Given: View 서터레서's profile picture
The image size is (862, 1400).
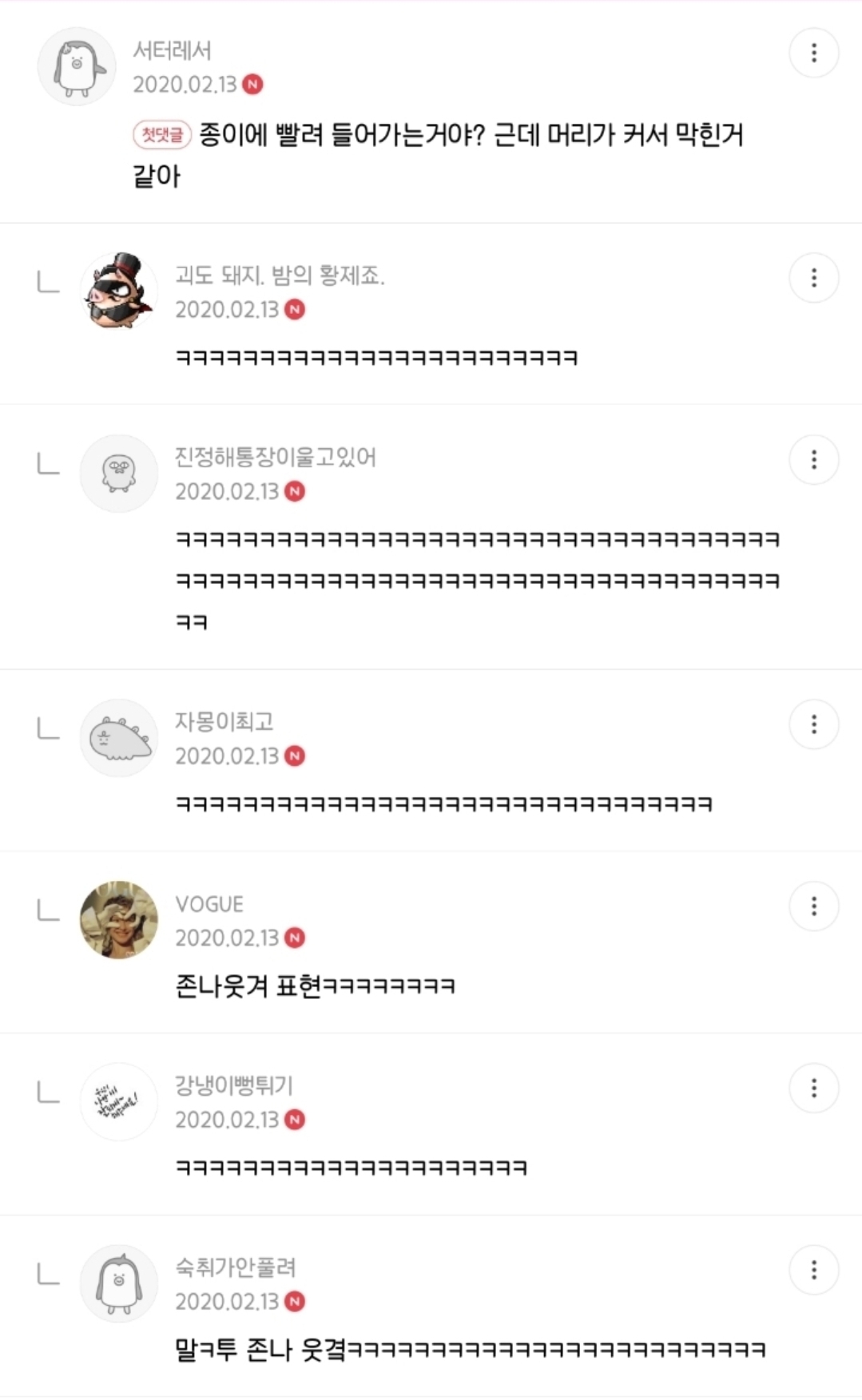Looking at the screenshot, I should [x=77, y=66].
